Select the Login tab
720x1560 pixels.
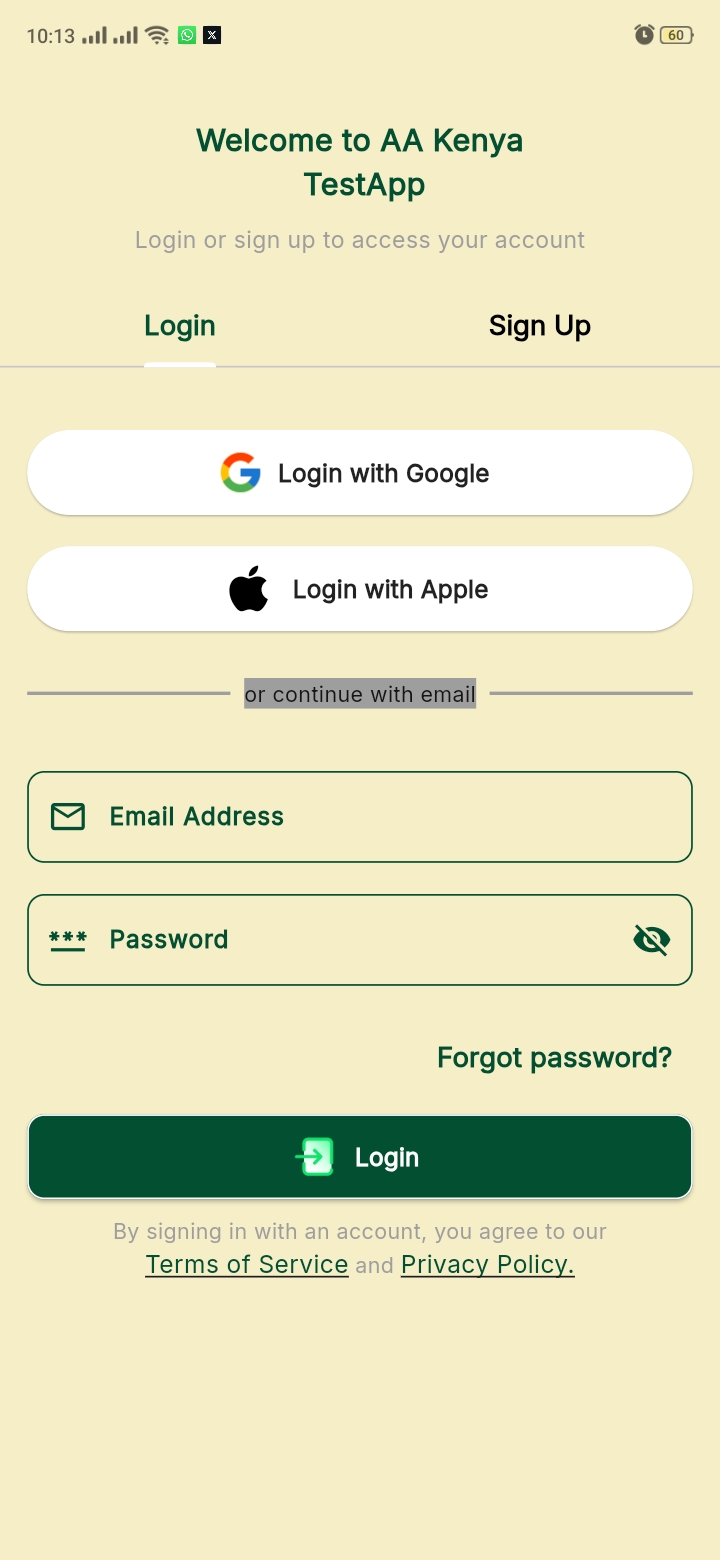pos(179,325)
